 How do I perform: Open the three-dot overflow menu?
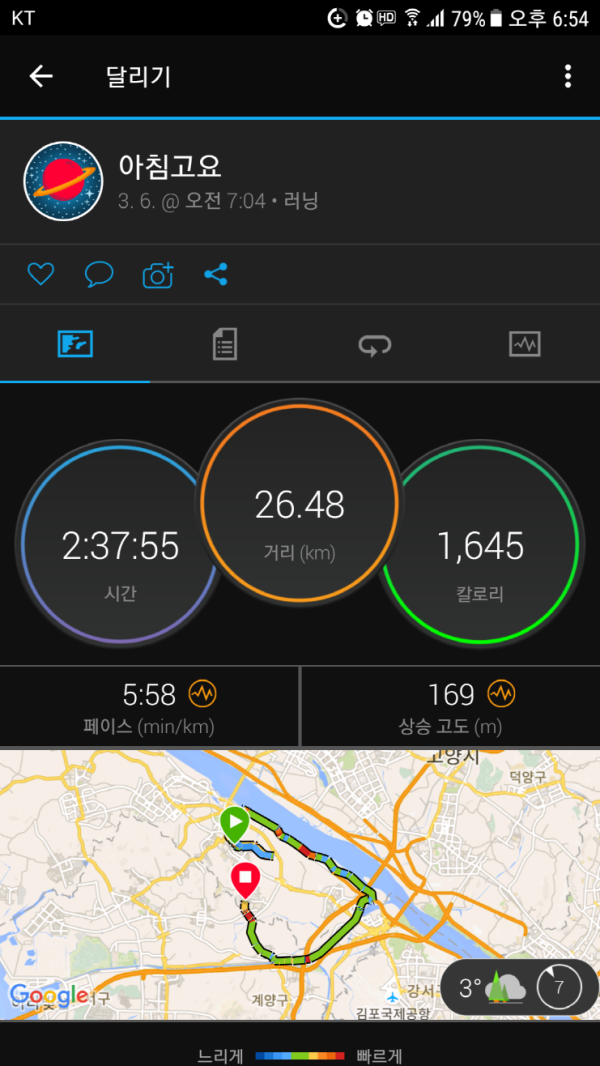(567, 76)
